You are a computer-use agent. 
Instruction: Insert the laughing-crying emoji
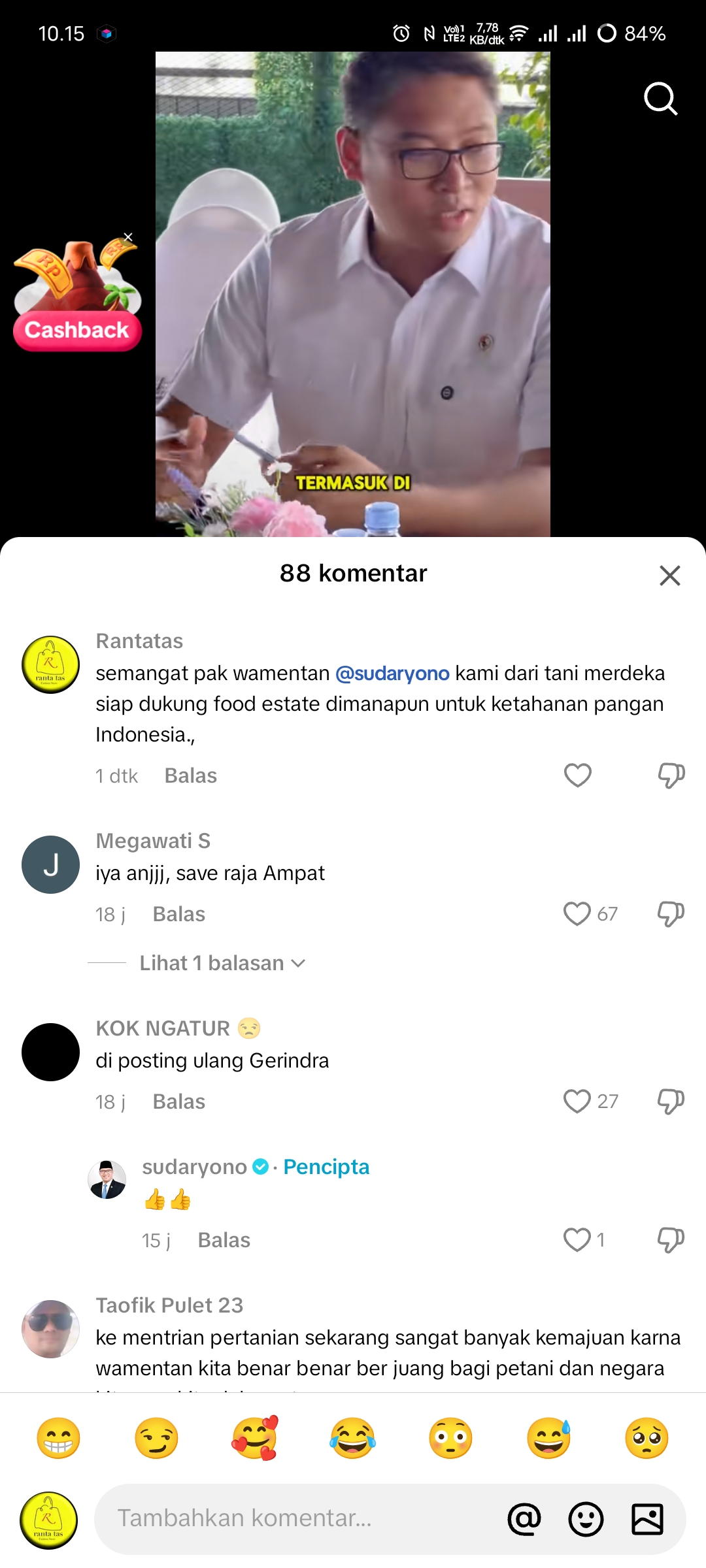[x=352, y=1438]
